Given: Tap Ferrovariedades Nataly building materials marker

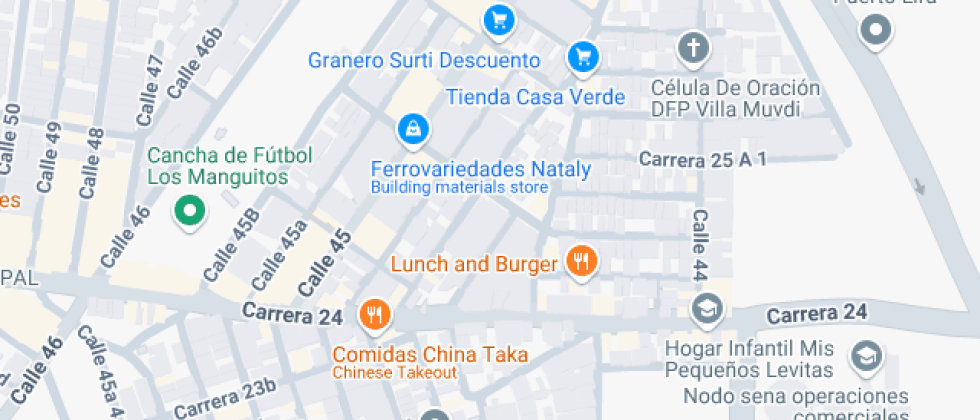Looking at the screenshot, I should click(x=411, y=128).
